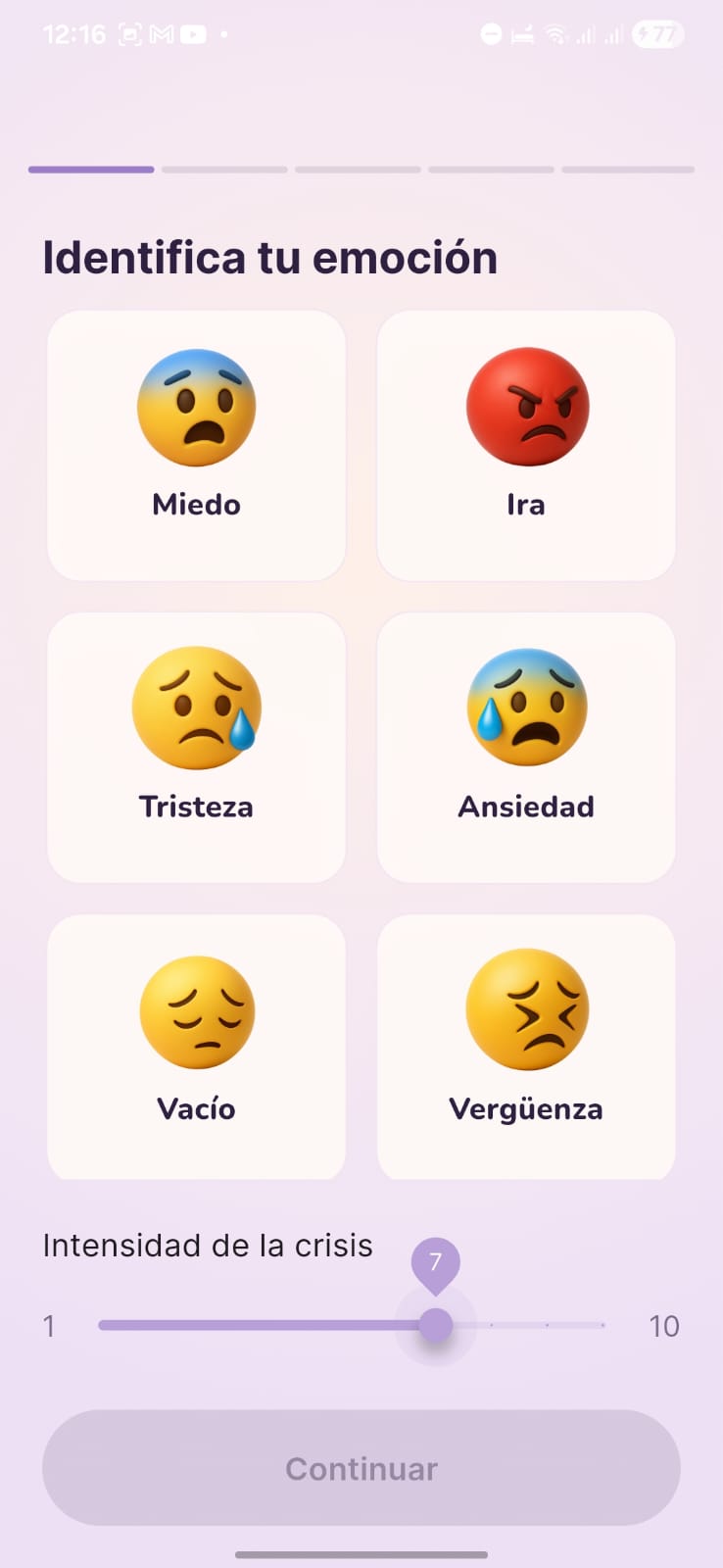Tap the Intensidad de la crisis label
This screenshot has width=723, height=1568.
point(207,1246)
